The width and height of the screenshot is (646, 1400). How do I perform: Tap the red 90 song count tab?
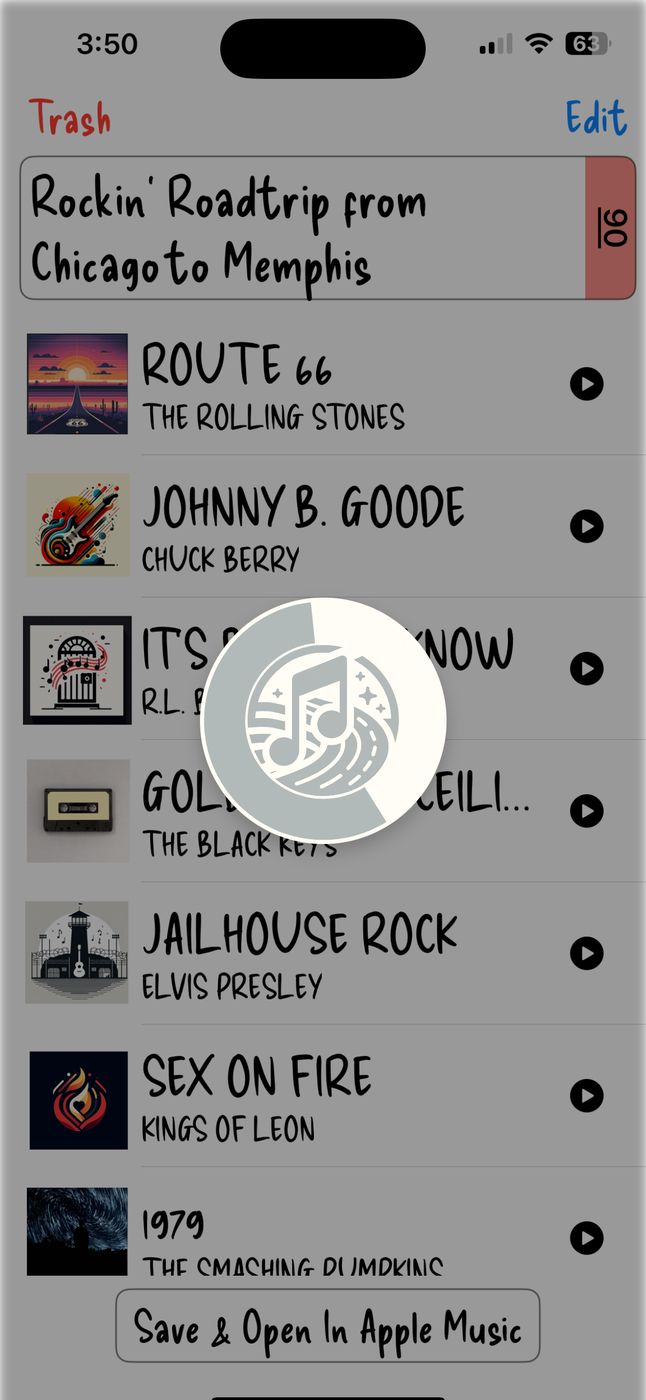pos(611,228)
